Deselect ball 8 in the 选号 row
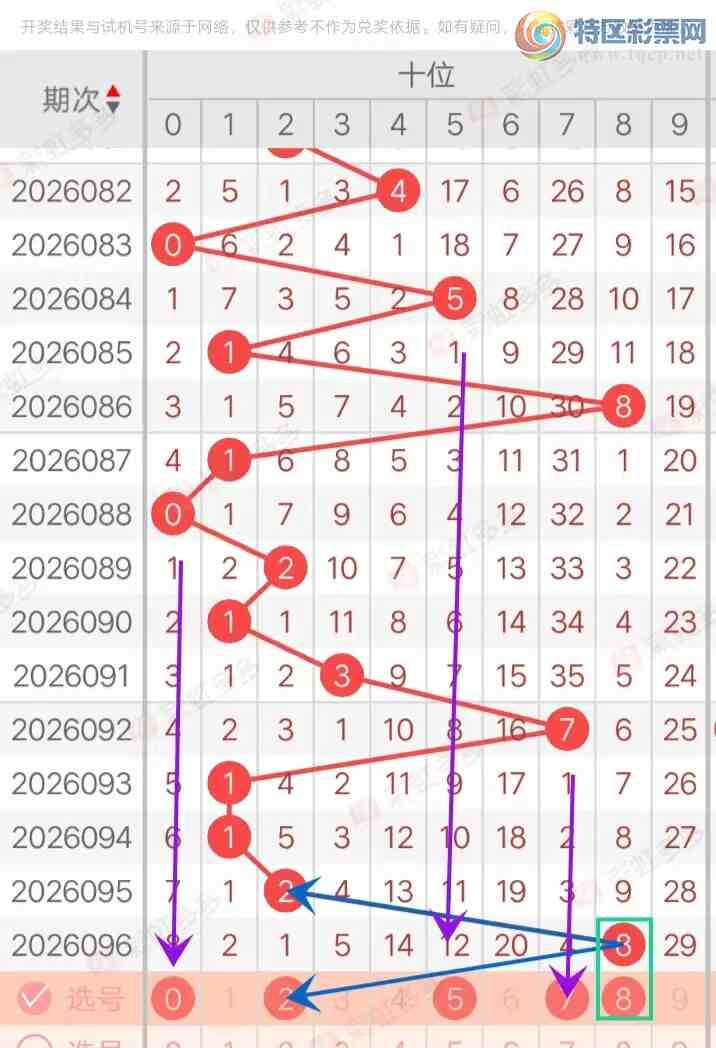 624,998
